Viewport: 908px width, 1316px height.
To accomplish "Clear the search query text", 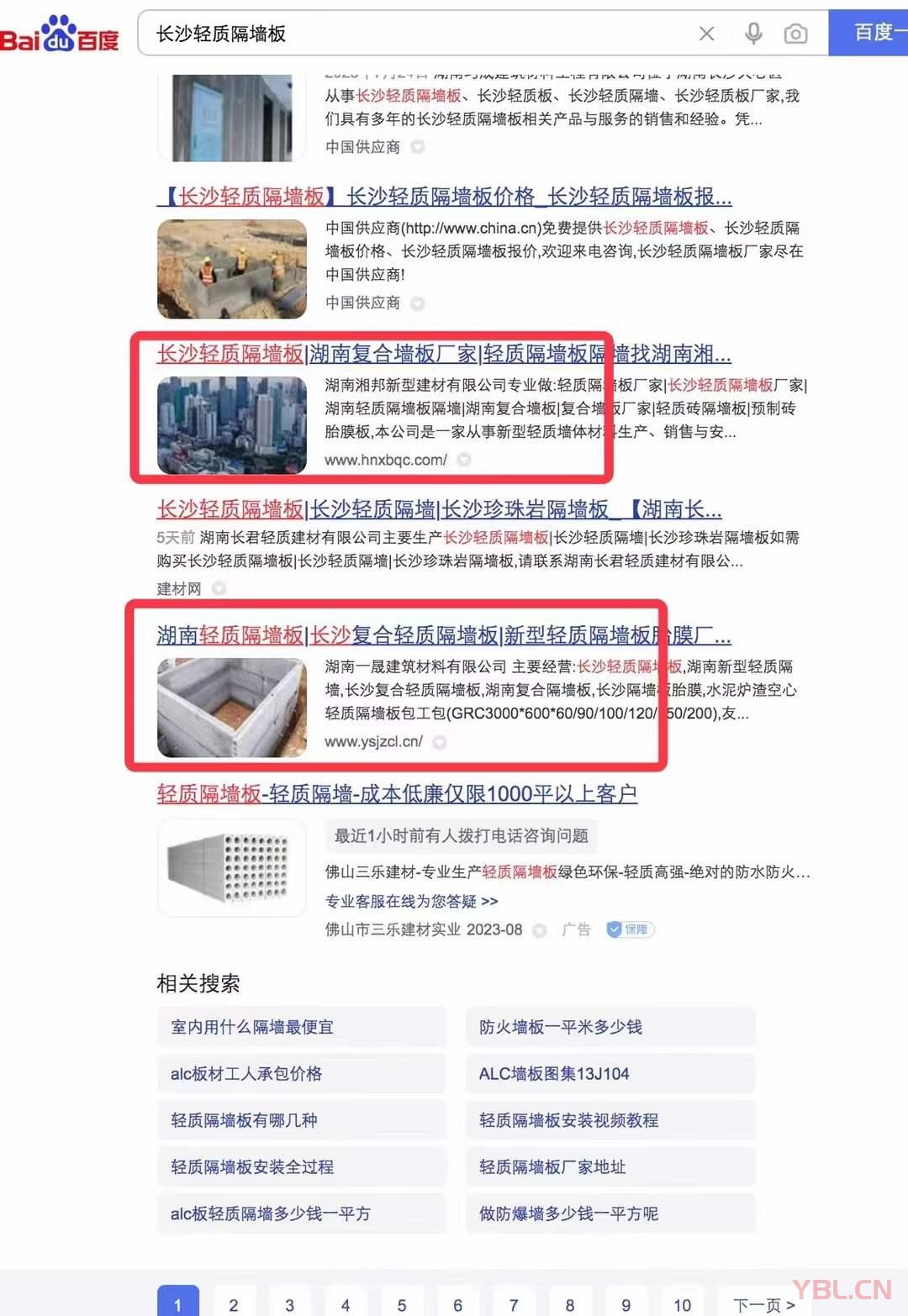I will pyautogui.click(x=706, y=34).
